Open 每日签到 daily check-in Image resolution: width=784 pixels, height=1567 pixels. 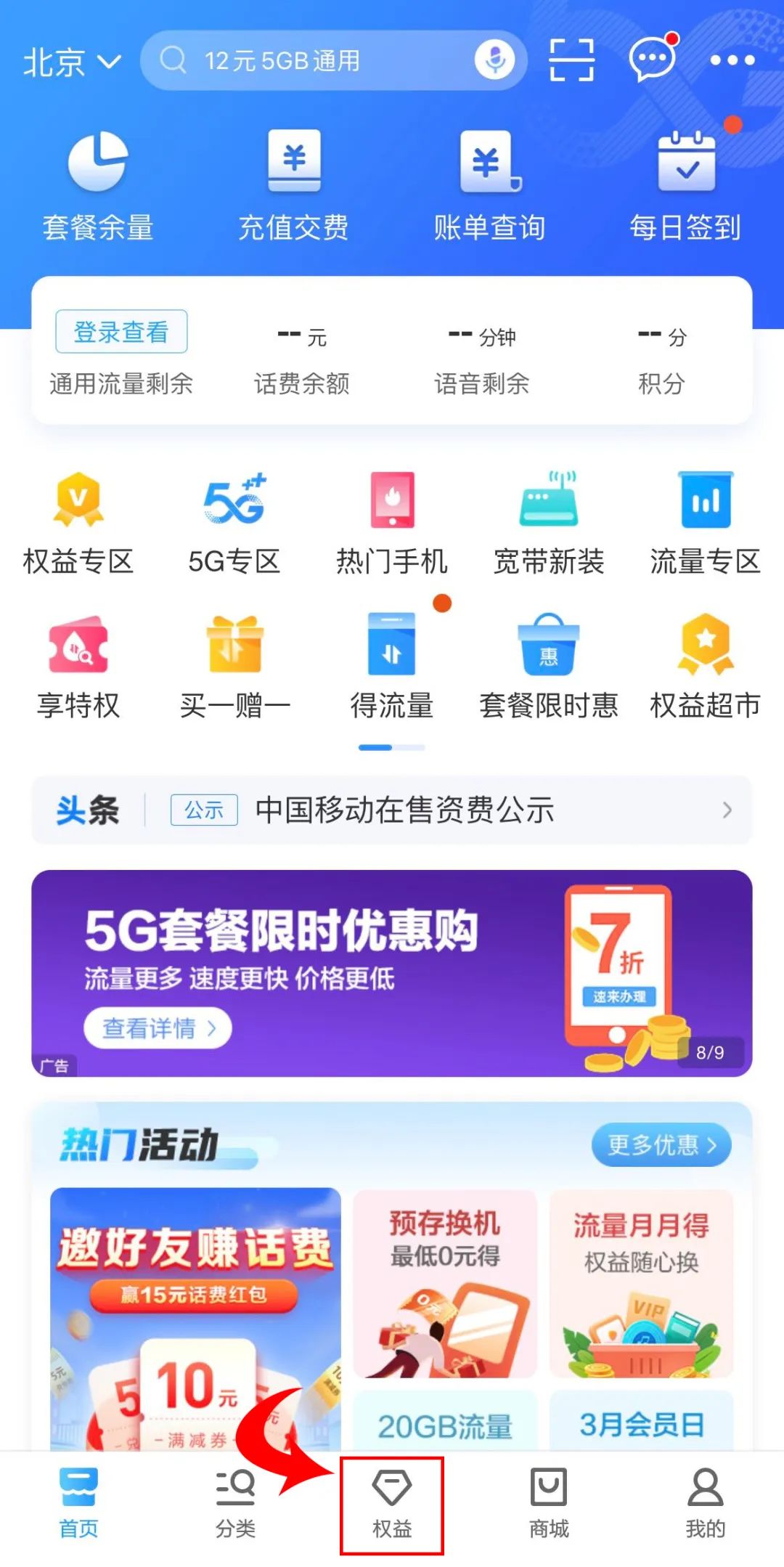[x=686, y=182]
